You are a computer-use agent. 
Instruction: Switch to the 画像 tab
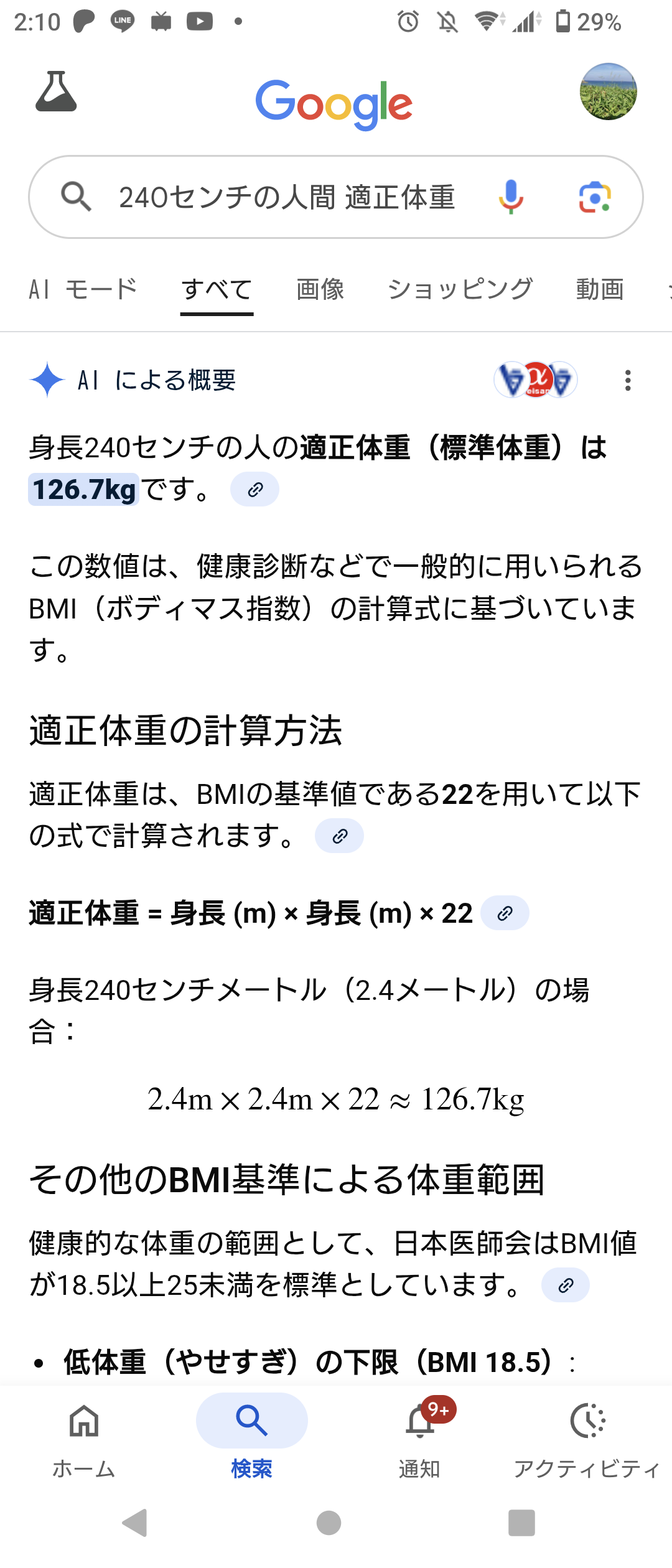(320, 289)
